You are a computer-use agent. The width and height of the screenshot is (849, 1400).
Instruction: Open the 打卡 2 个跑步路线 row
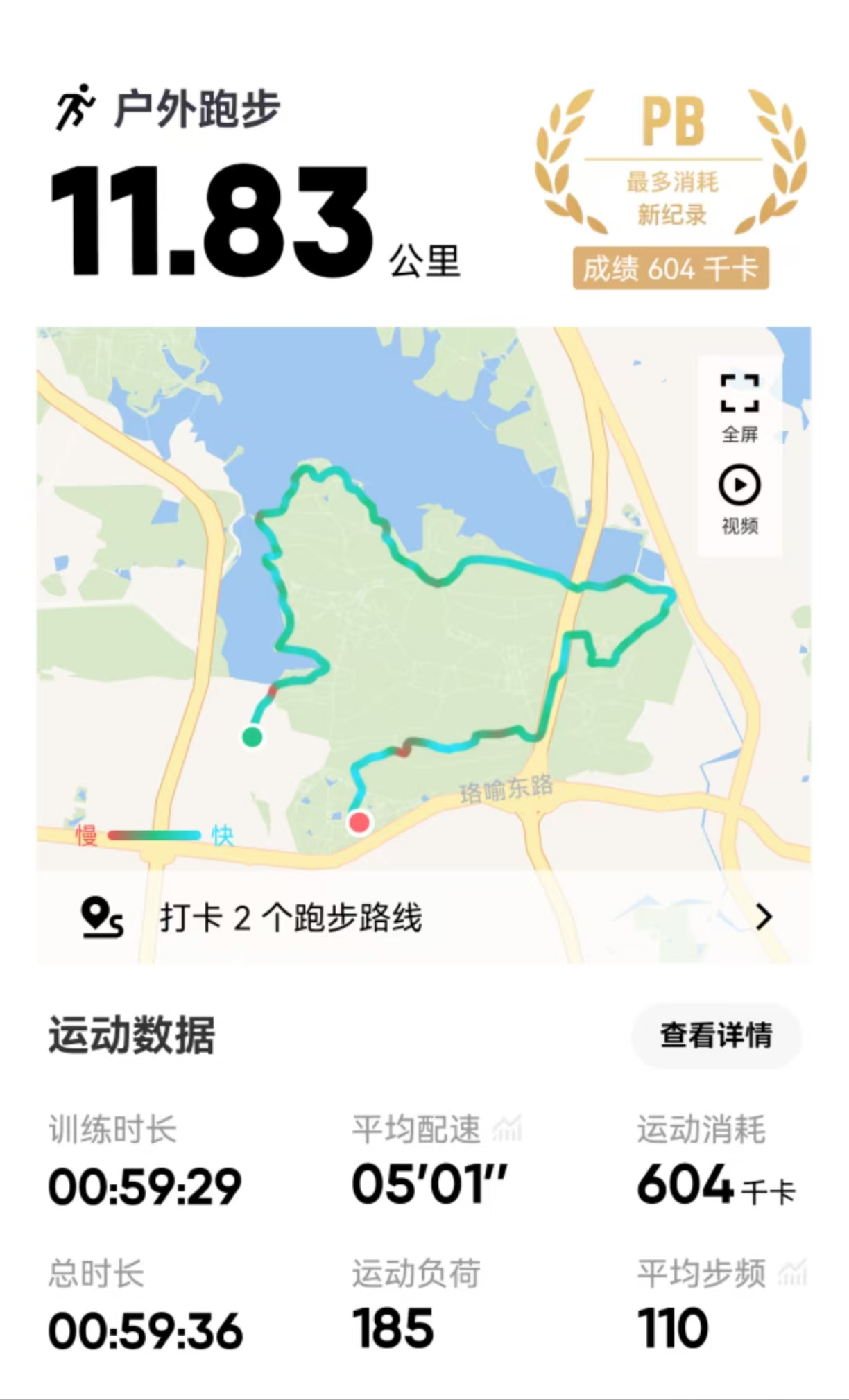(x=423, y=917)
